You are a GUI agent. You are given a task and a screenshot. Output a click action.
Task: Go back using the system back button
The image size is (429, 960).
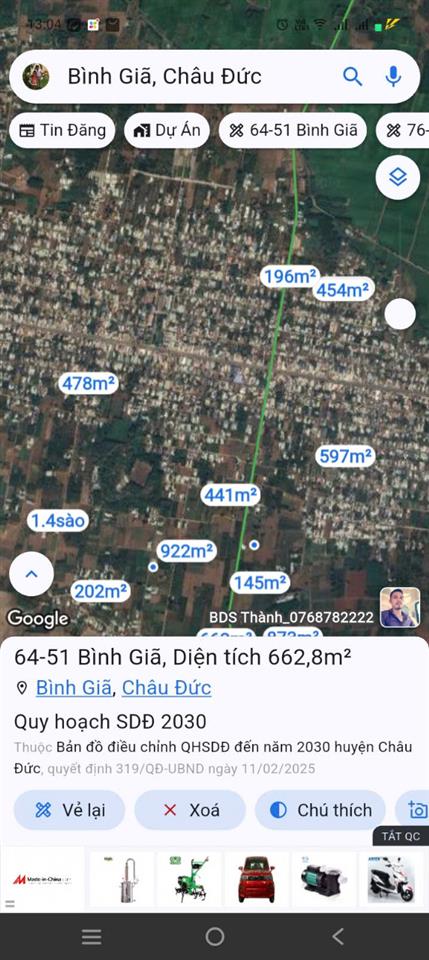[x=338, y=936]
